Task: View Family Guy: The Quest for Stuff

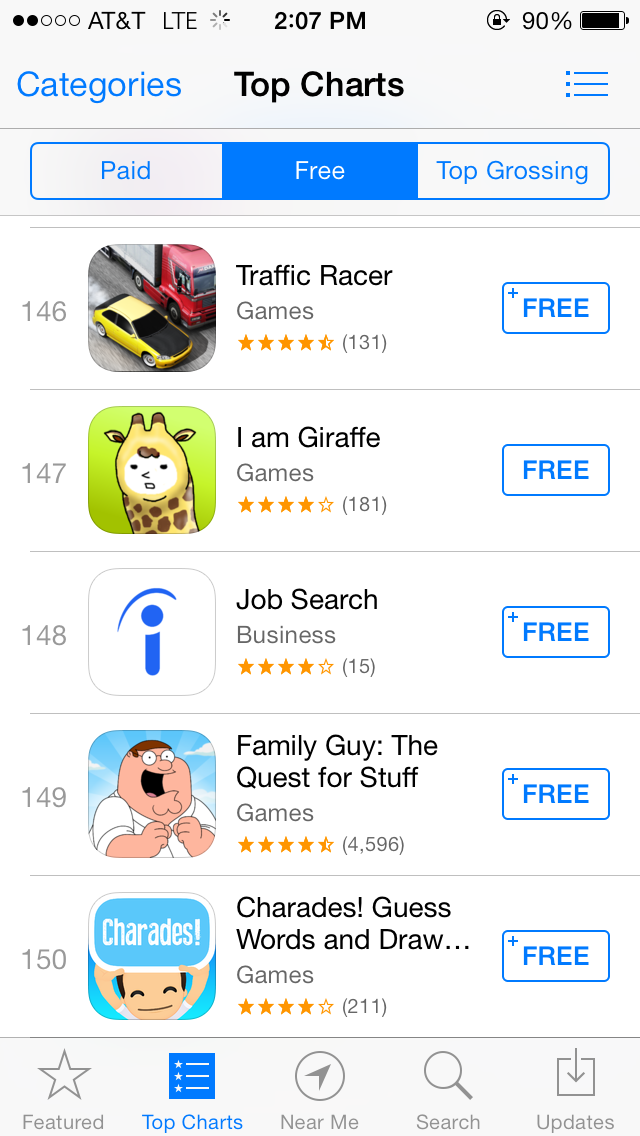Action: click(336, 762)
